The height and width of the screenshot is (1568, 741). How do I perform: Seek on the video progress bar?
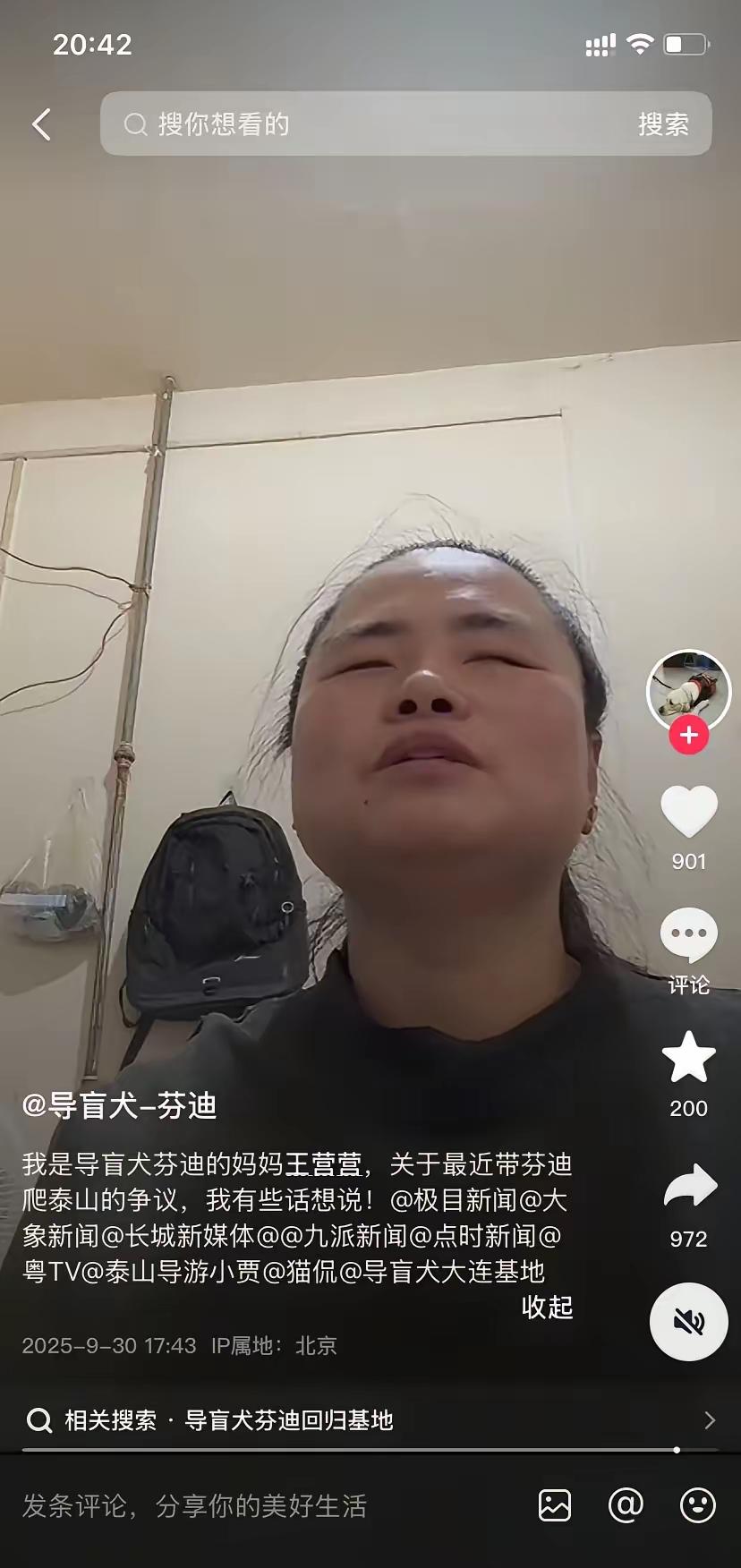(x=358, y=1449)
